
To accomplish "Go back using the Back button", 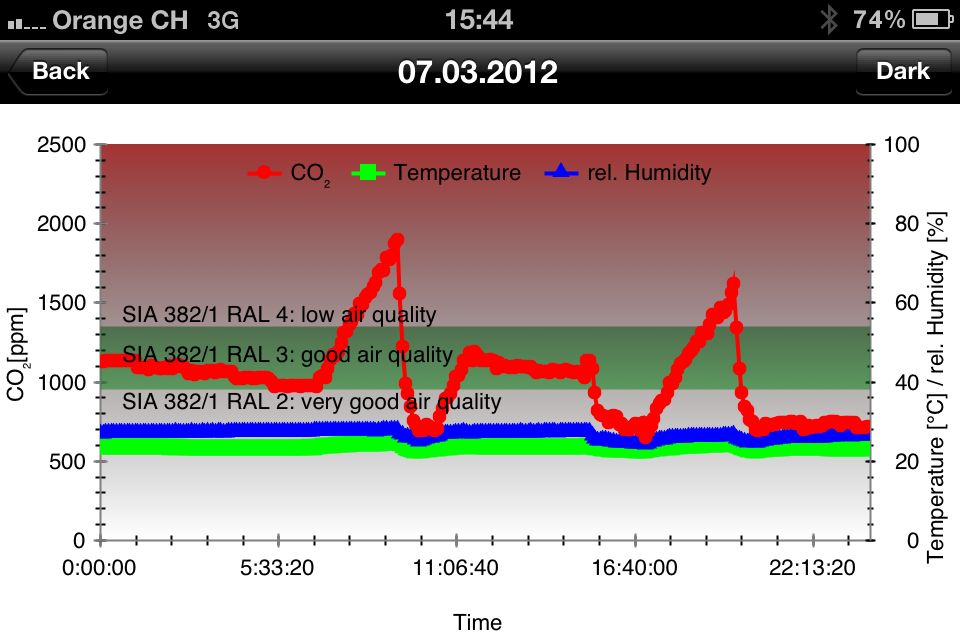I will [x=58, y=72].
